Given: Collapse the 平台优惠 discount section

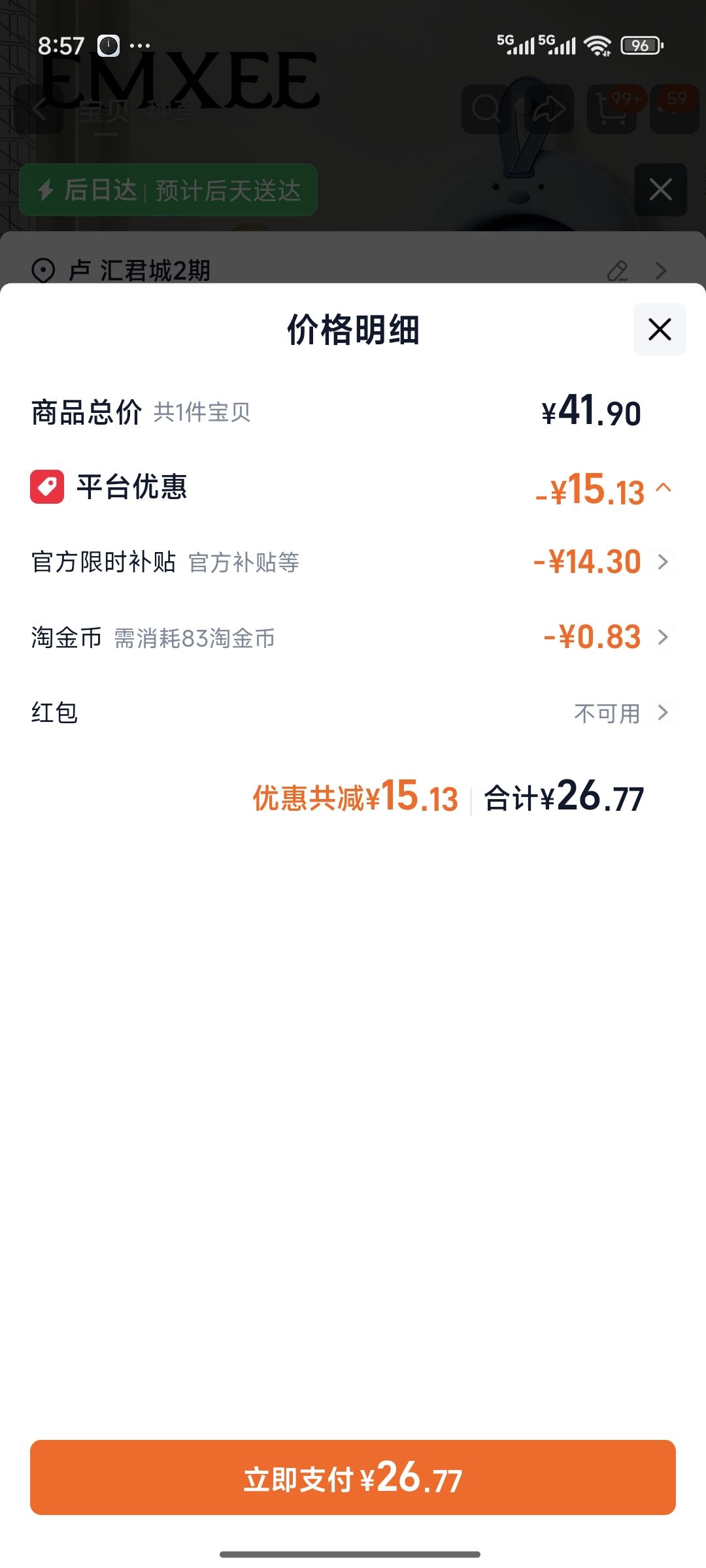Looking at the screenshot, I should click(x=664, y=487).
